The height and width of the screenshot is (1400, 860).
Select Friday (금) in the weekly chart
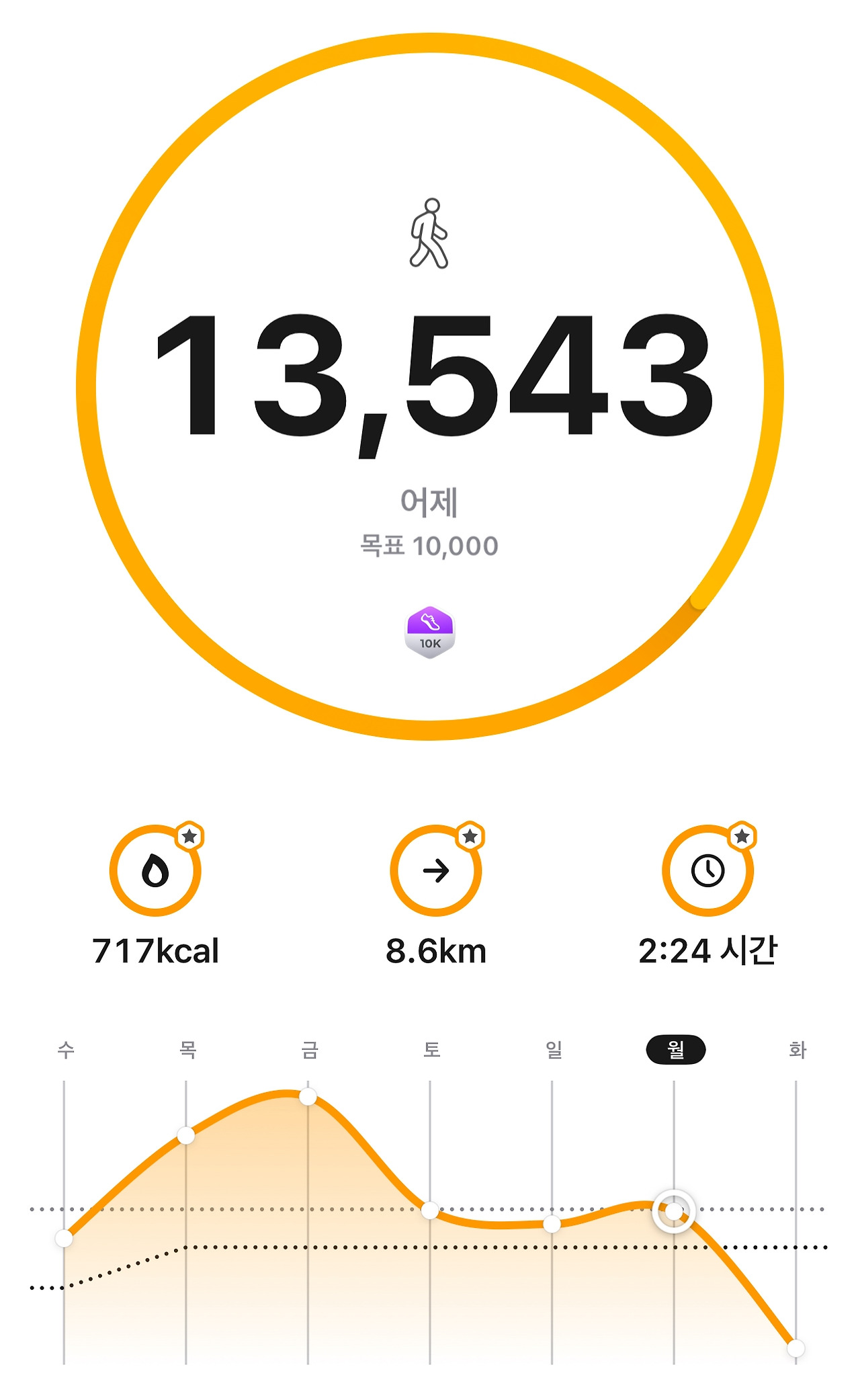click(309, 1049)
